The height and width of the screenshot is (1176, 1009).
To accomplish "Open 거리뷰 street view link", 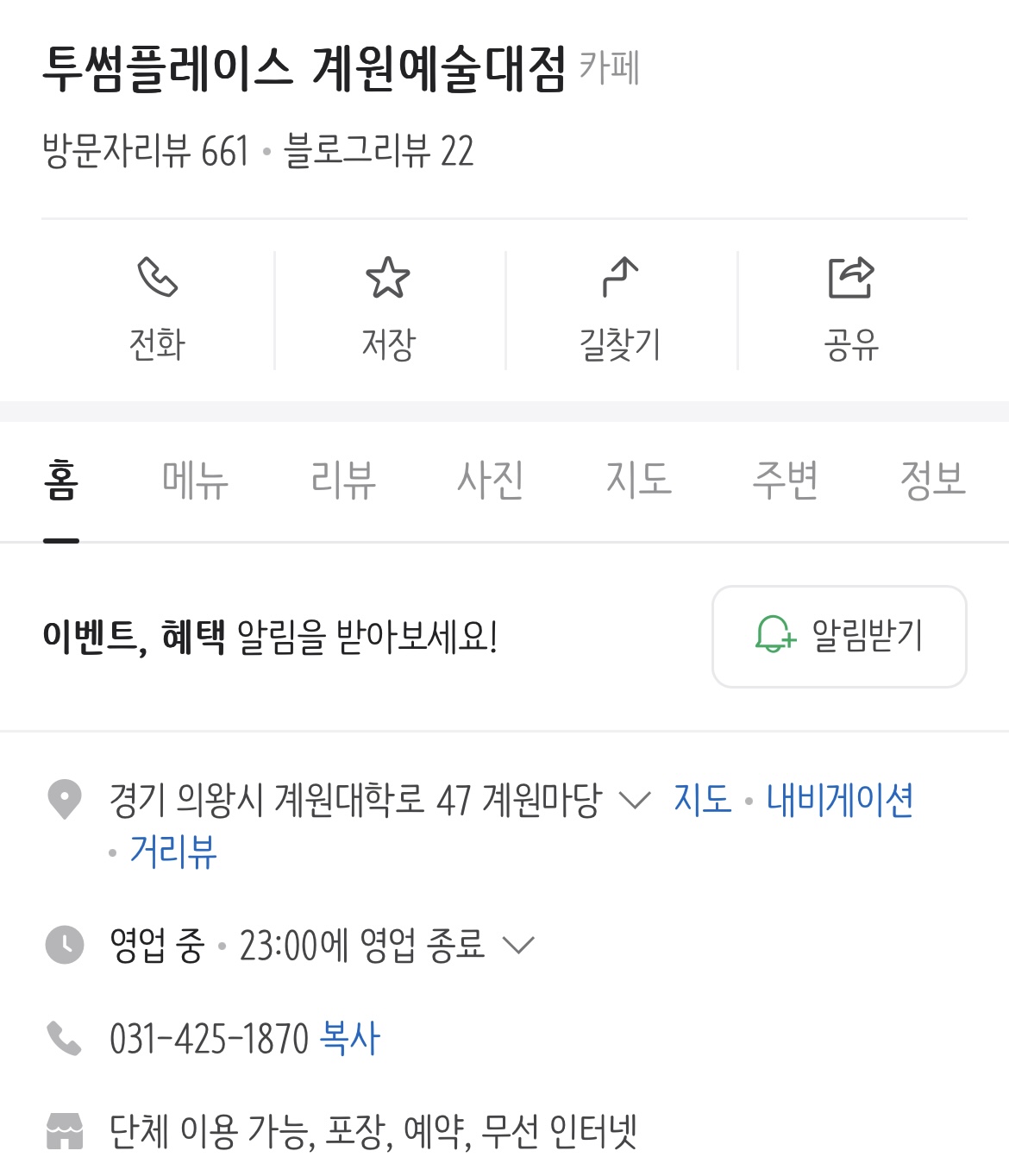I will click(x=172, y=854).
